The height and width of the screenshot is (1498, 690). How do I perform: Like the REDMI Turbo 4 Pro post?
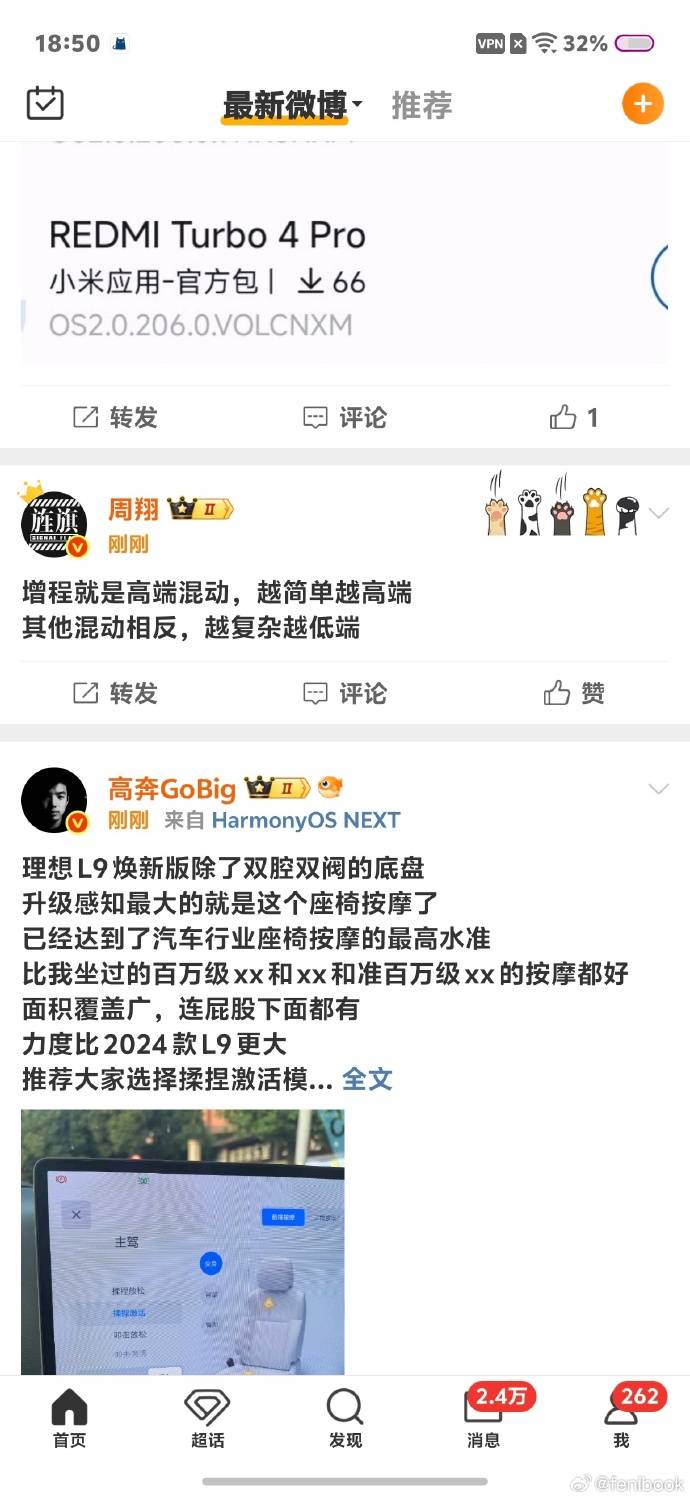click(x=574, y=417)
